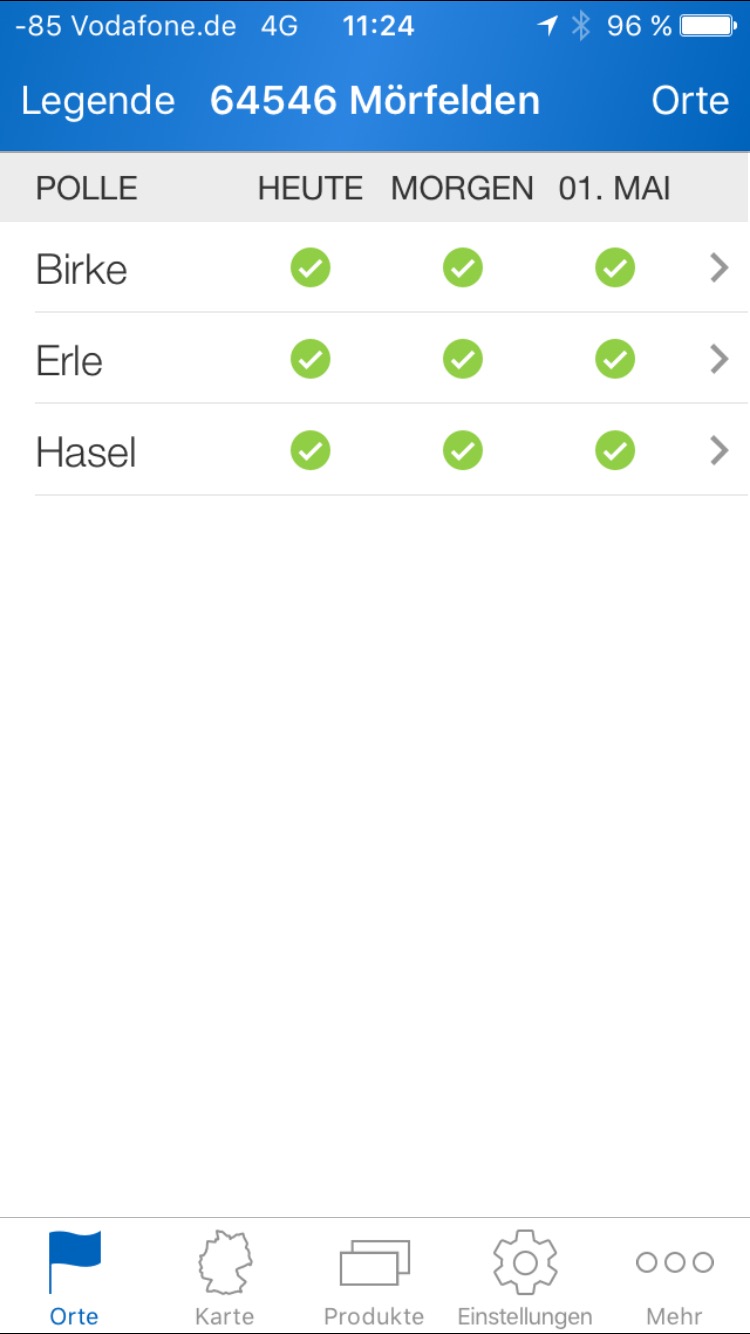
Task: Switch to the Produkte tab
Action: tap(375, 1277)
